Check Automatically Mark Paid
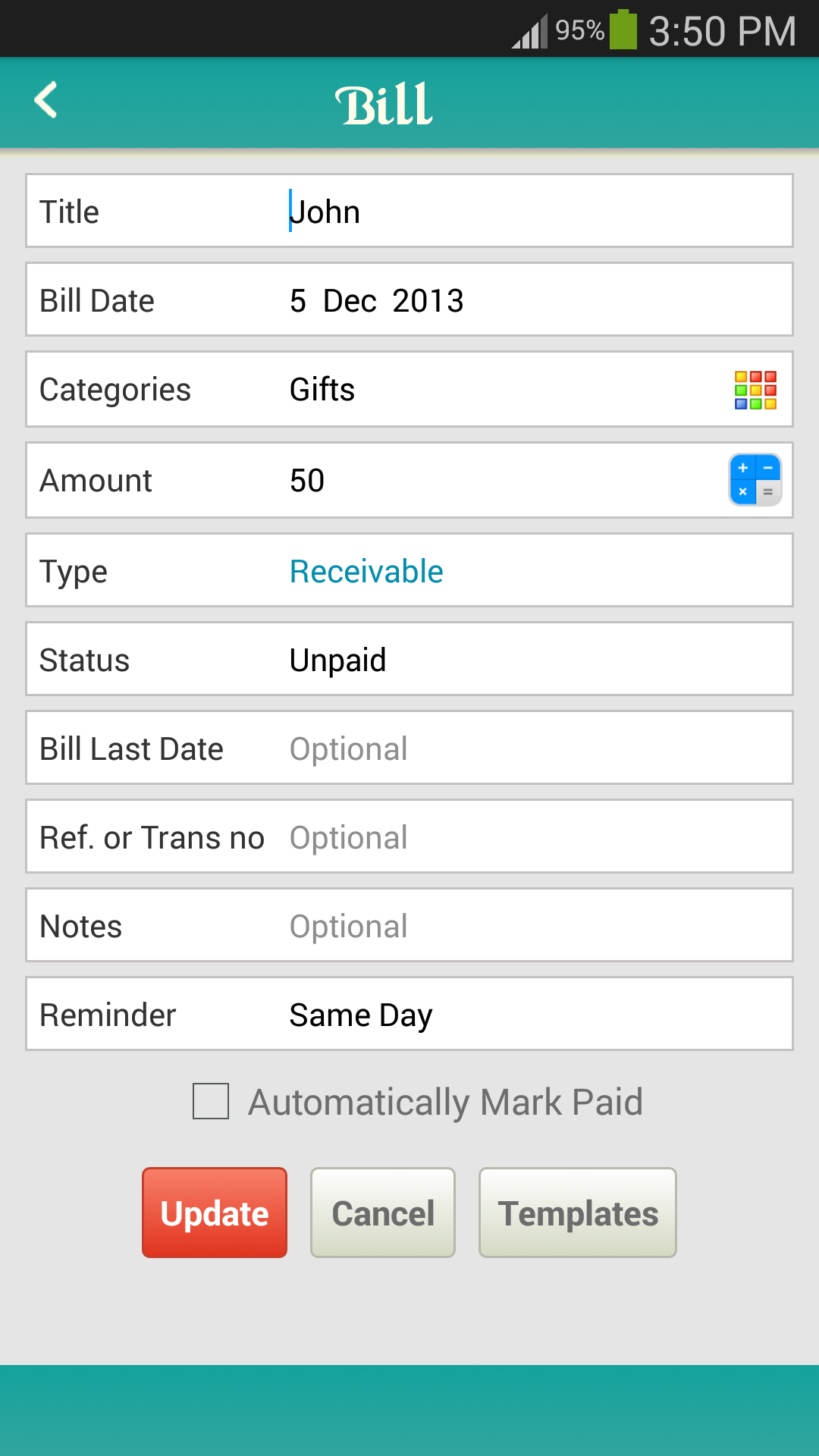Image resolution: width=819 pixels, height=1456 pixels. 210,1103
